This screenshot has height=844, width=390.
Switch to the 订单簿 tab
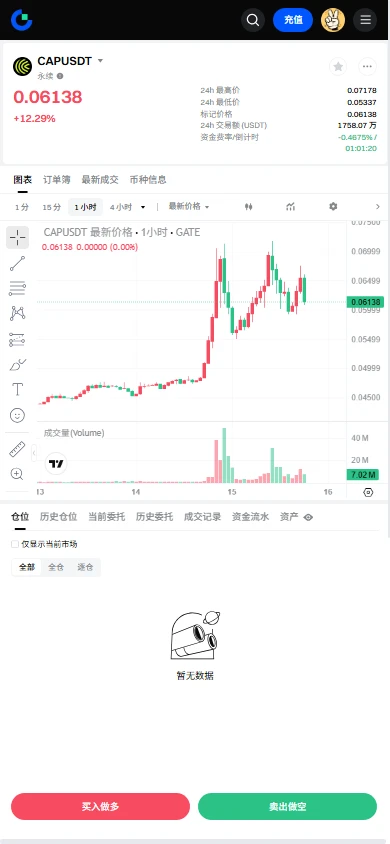click(56, 180)
